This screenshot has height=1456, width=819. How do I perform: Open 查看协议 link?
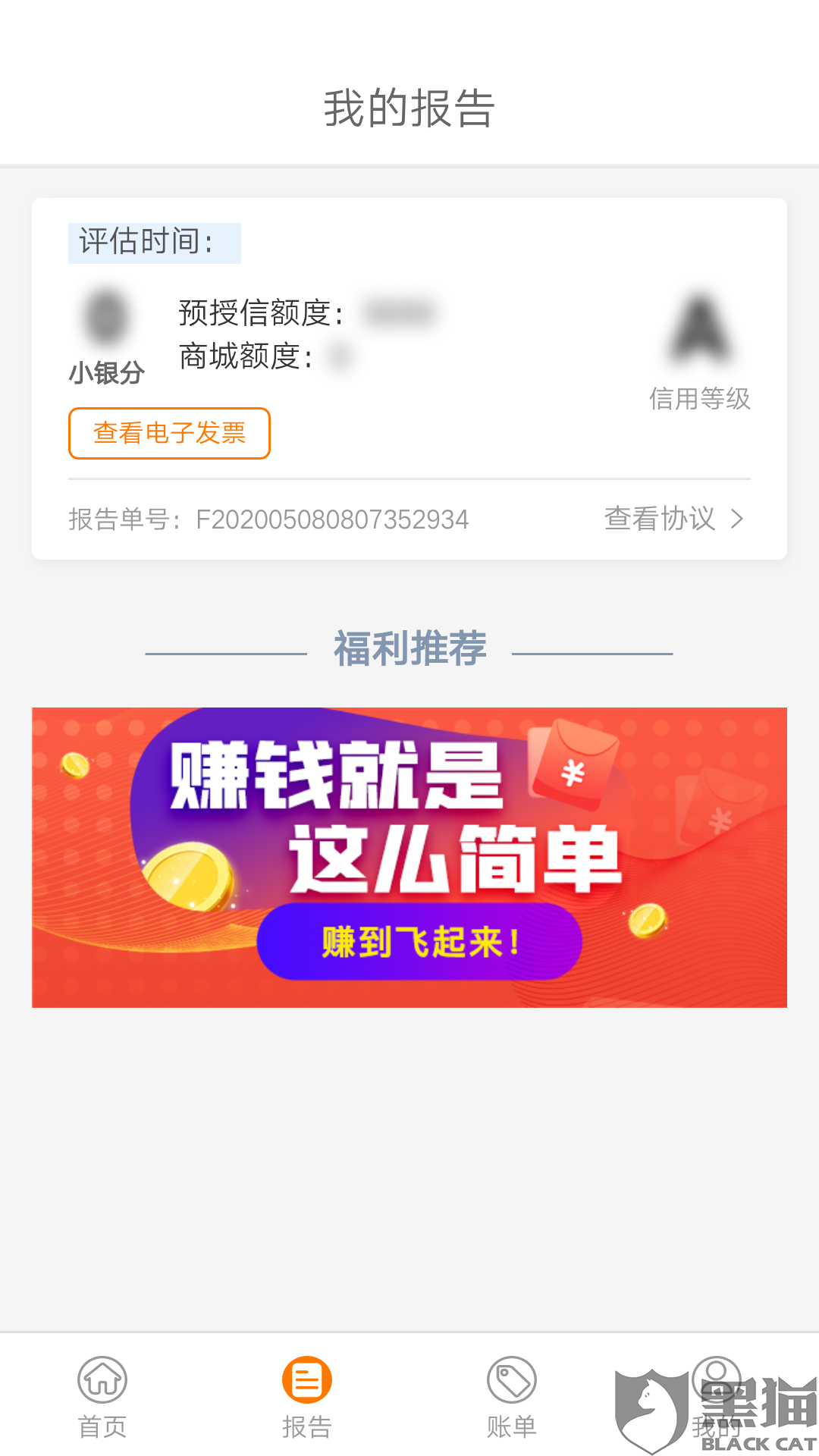pyautogui.click(x=673, y=519)
